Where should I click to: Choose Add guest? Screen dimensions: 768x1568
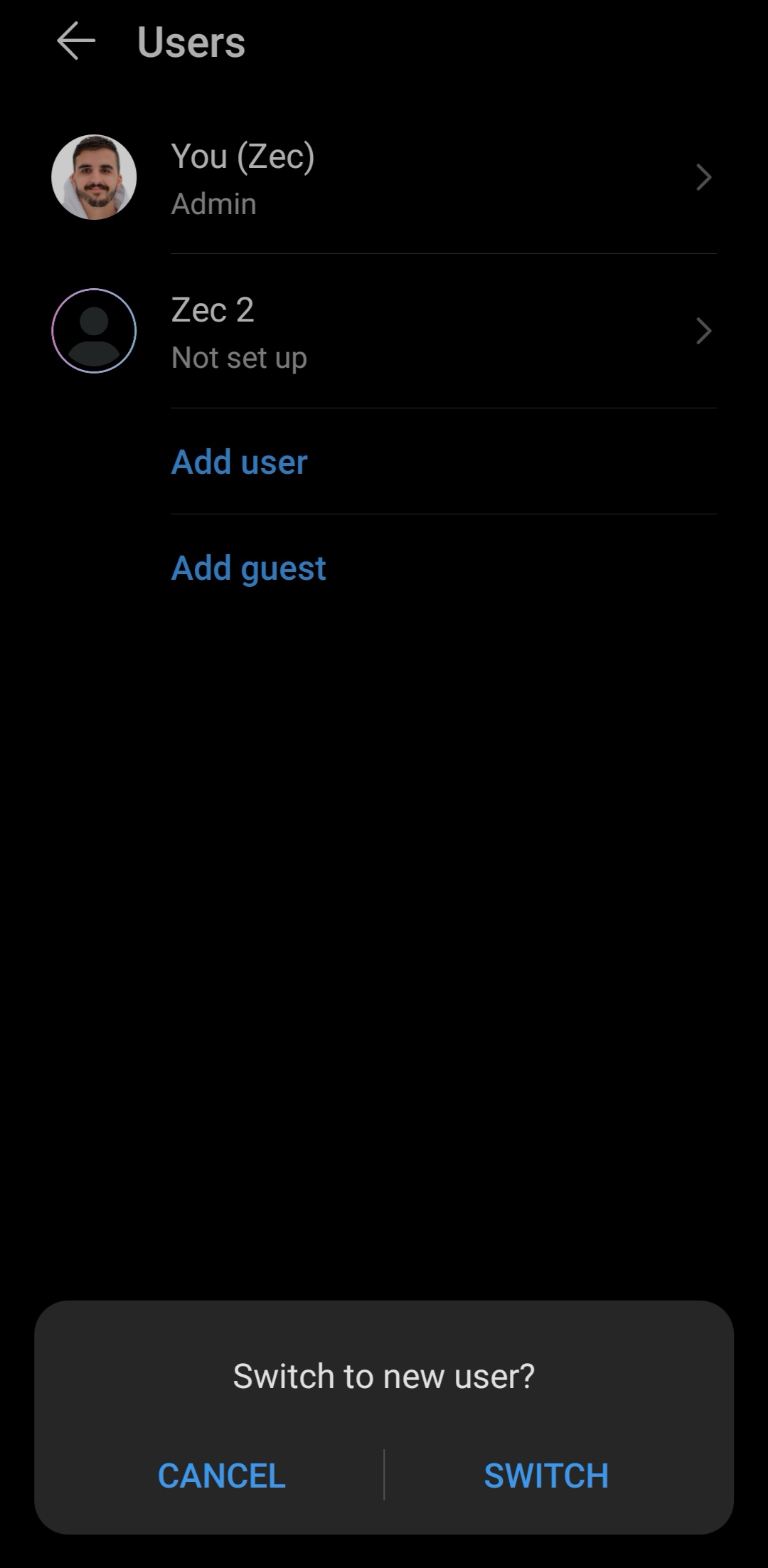pos(248,568)
